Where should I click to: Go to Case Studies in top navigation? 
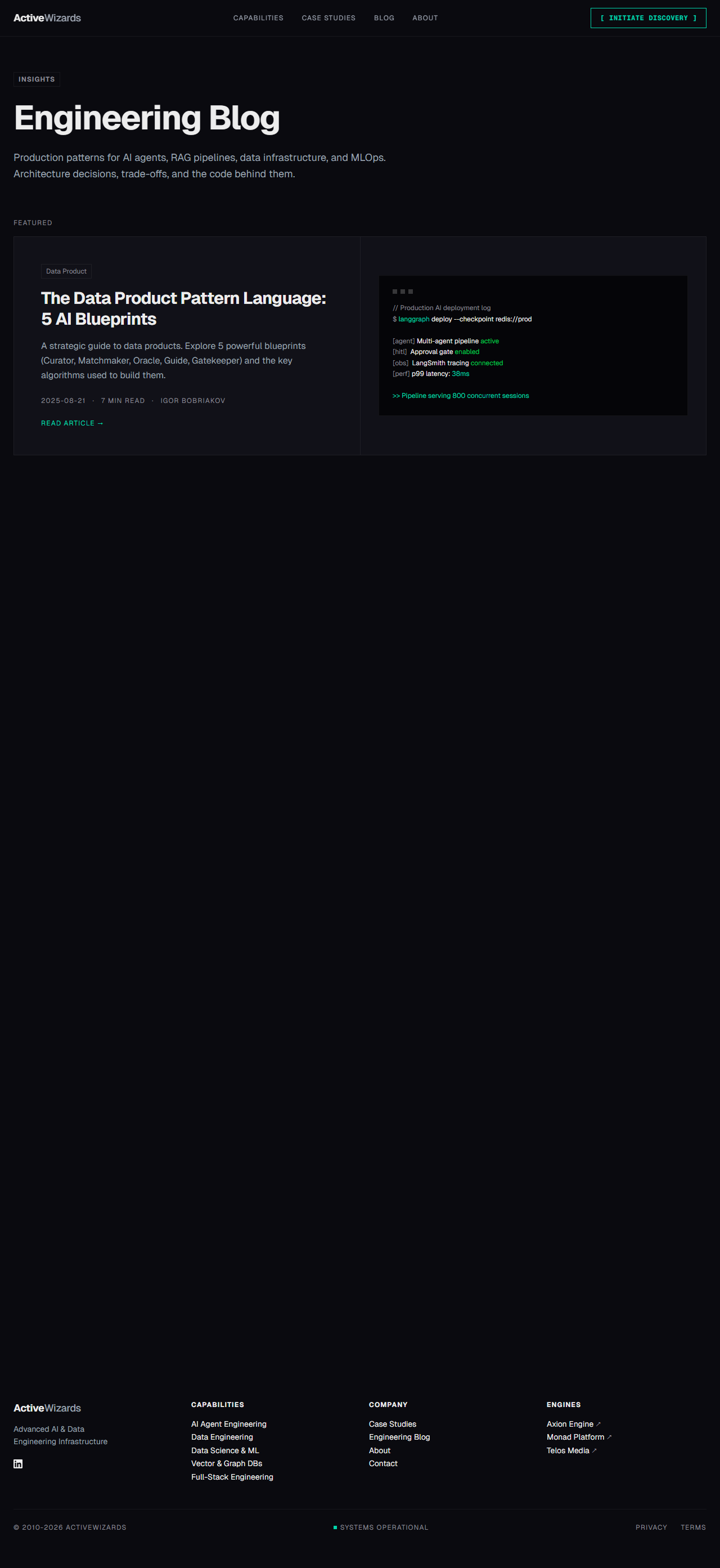pyautogui.click(x=328, y=17)
